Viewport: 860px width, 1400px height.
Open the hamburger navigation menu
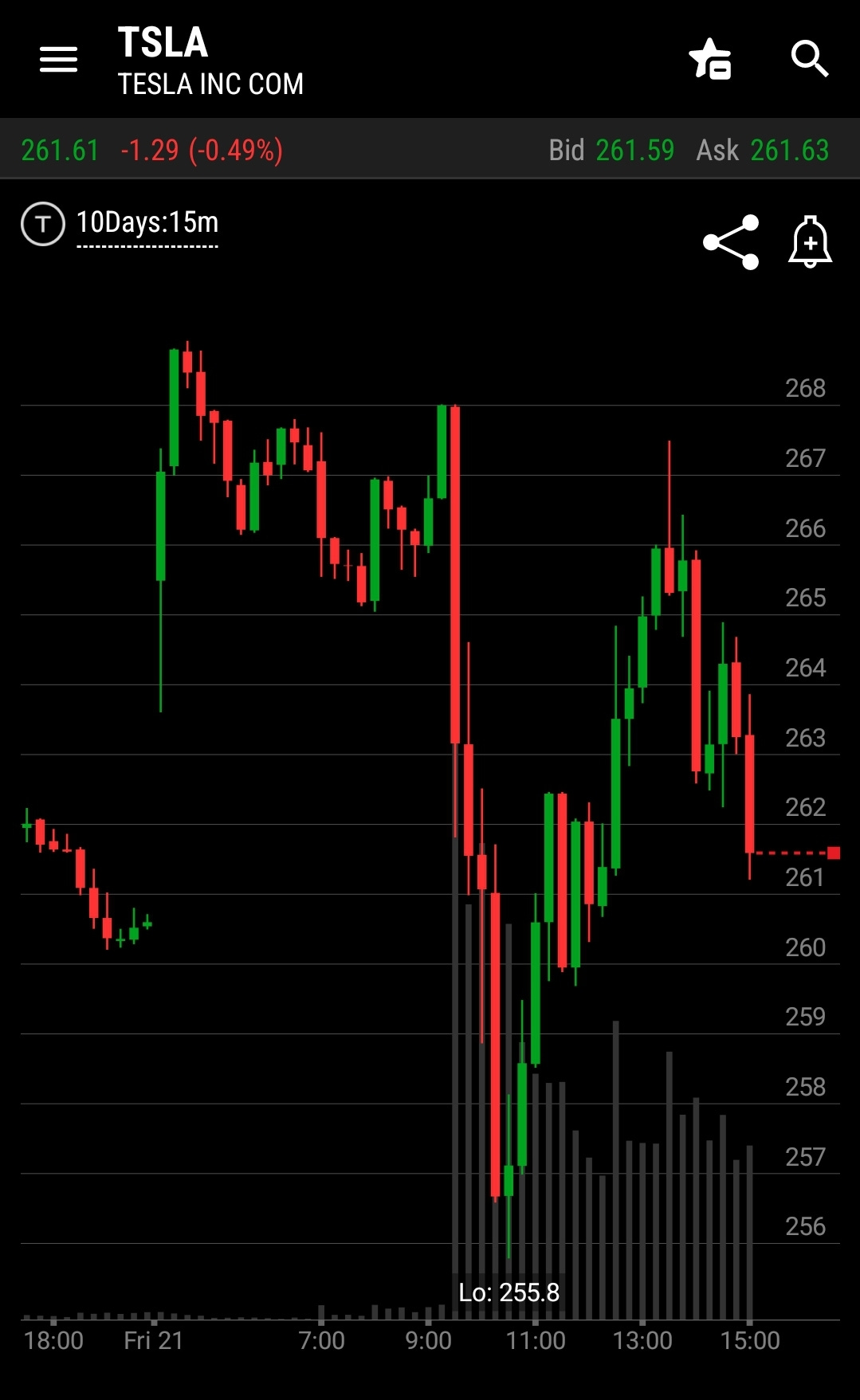pyautogui.click(x=58, y=59)
